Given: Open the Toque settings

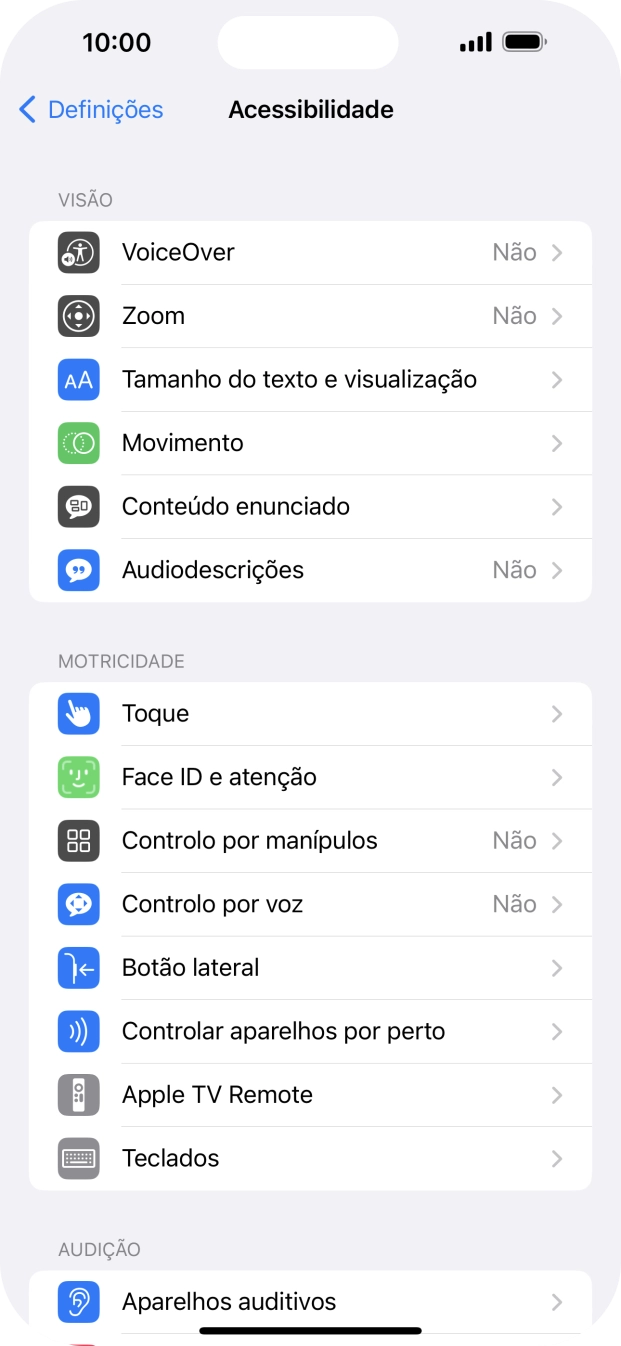Looking at the screenshot, I should click(x=310, y=714).
